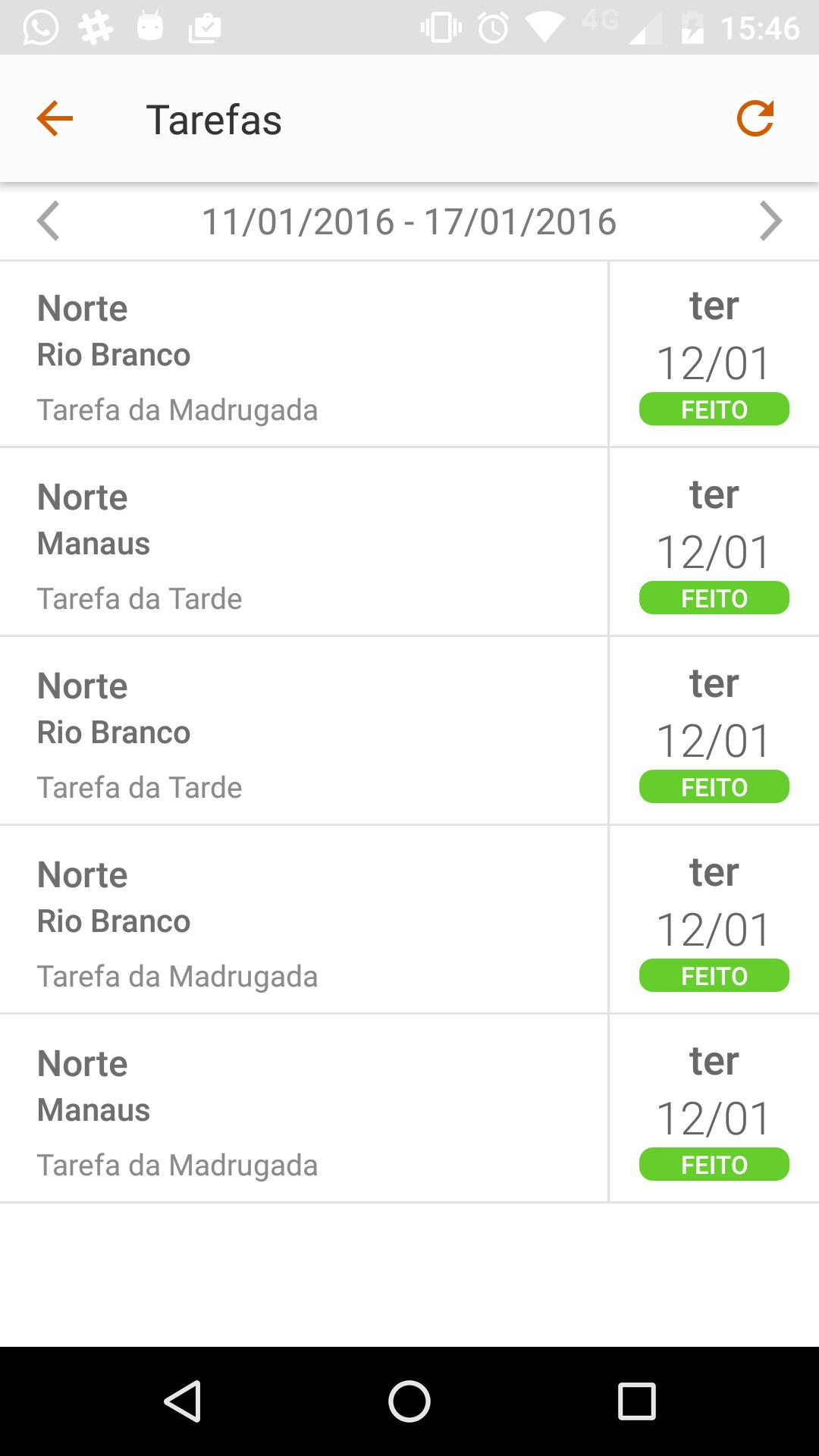Refresh the Tarefas list
Image resolution: width=819 pixels, height=1456 pixels.
[x=755, y=118]
